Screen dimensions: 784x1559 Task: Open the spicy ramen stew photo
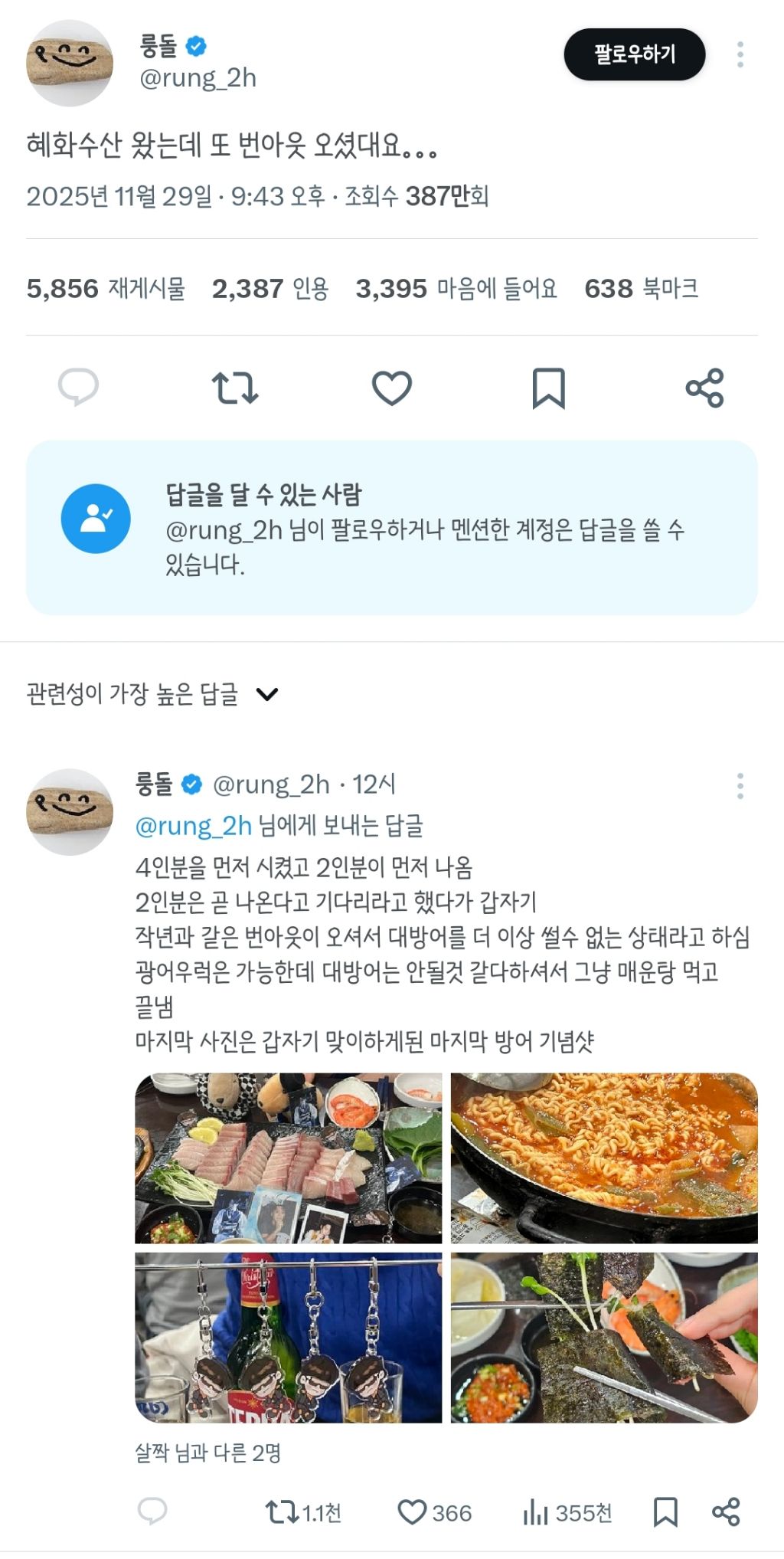pyautogui.click(x=603, y=1157)
